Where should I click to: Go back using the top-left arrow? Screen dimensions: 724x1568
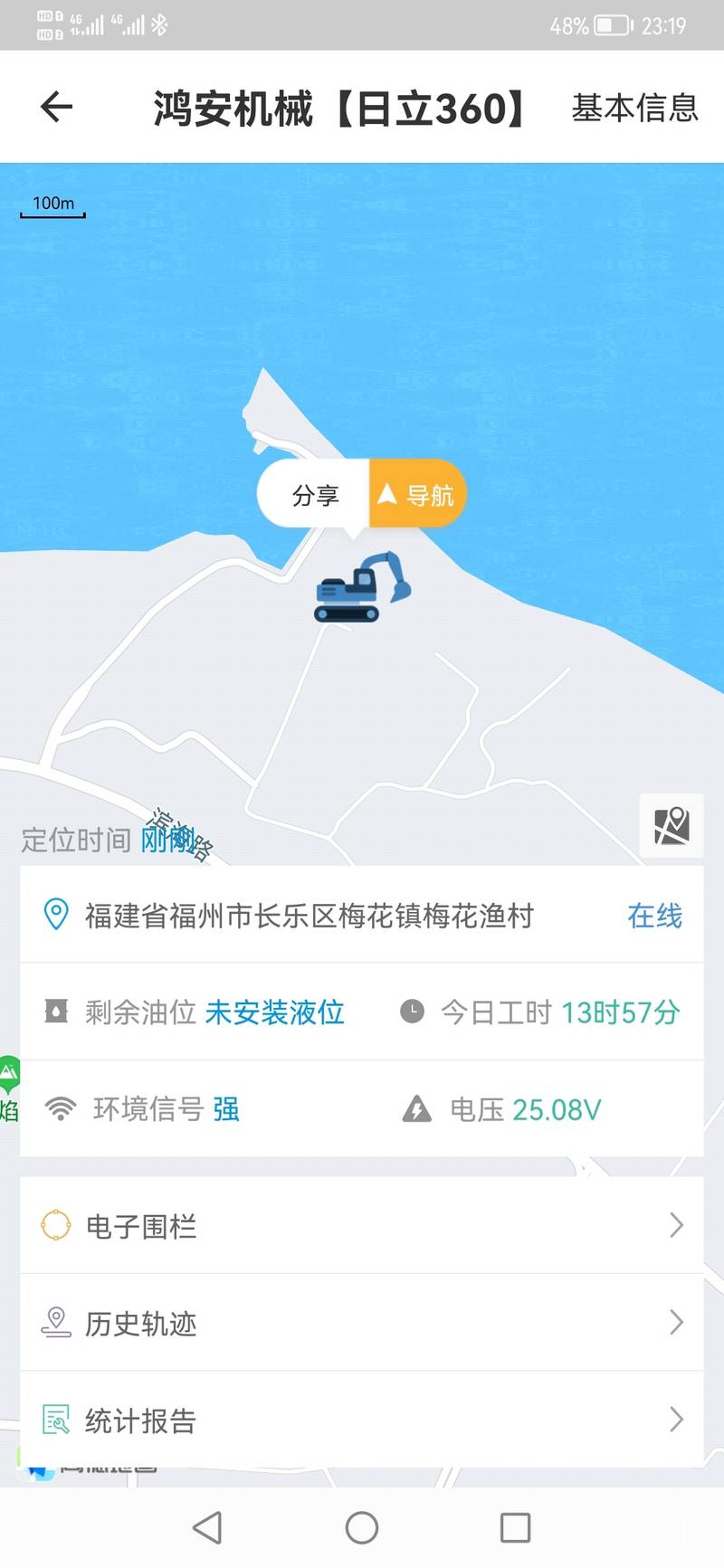56,107
